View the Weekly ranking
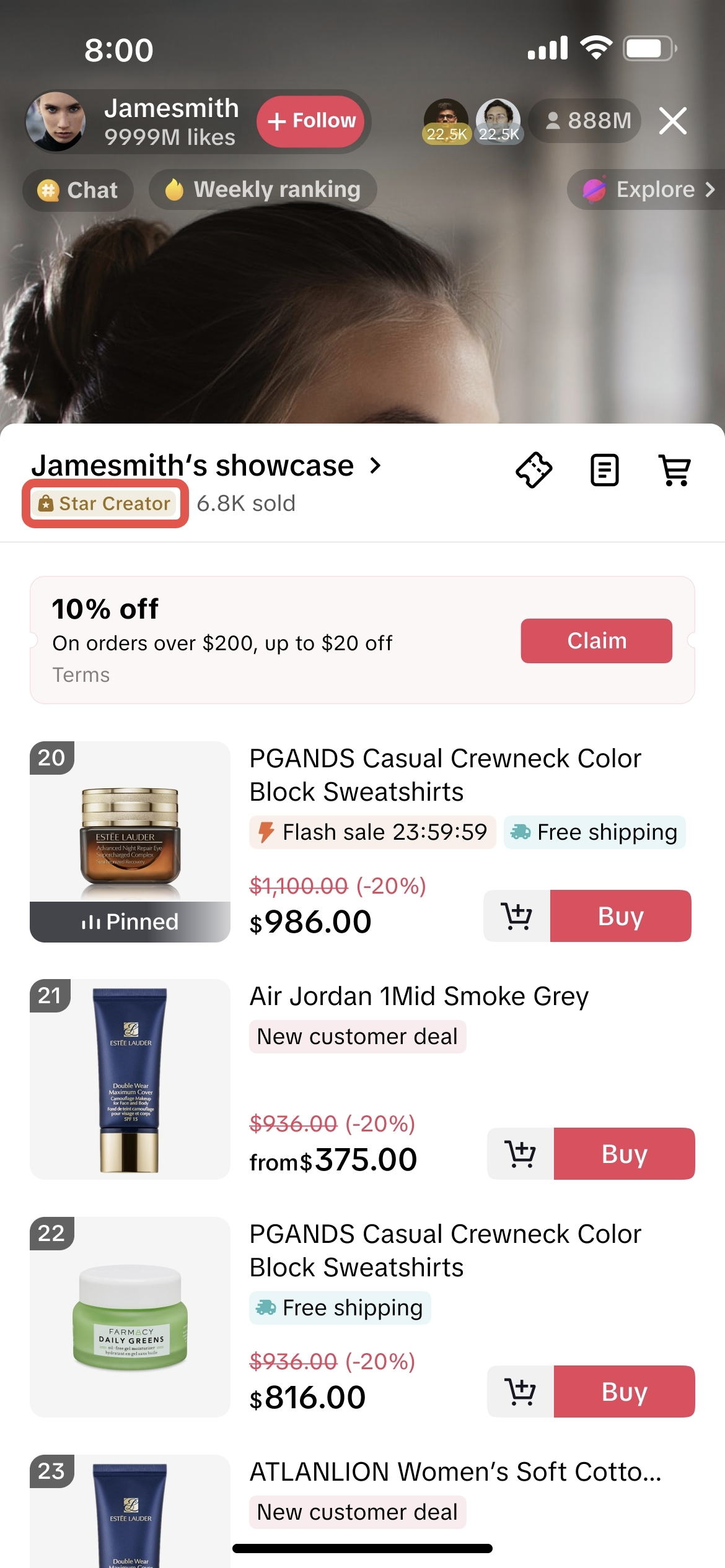This screenshot has height=1568, width=725. pyautogui.click(x=263, y=189)
